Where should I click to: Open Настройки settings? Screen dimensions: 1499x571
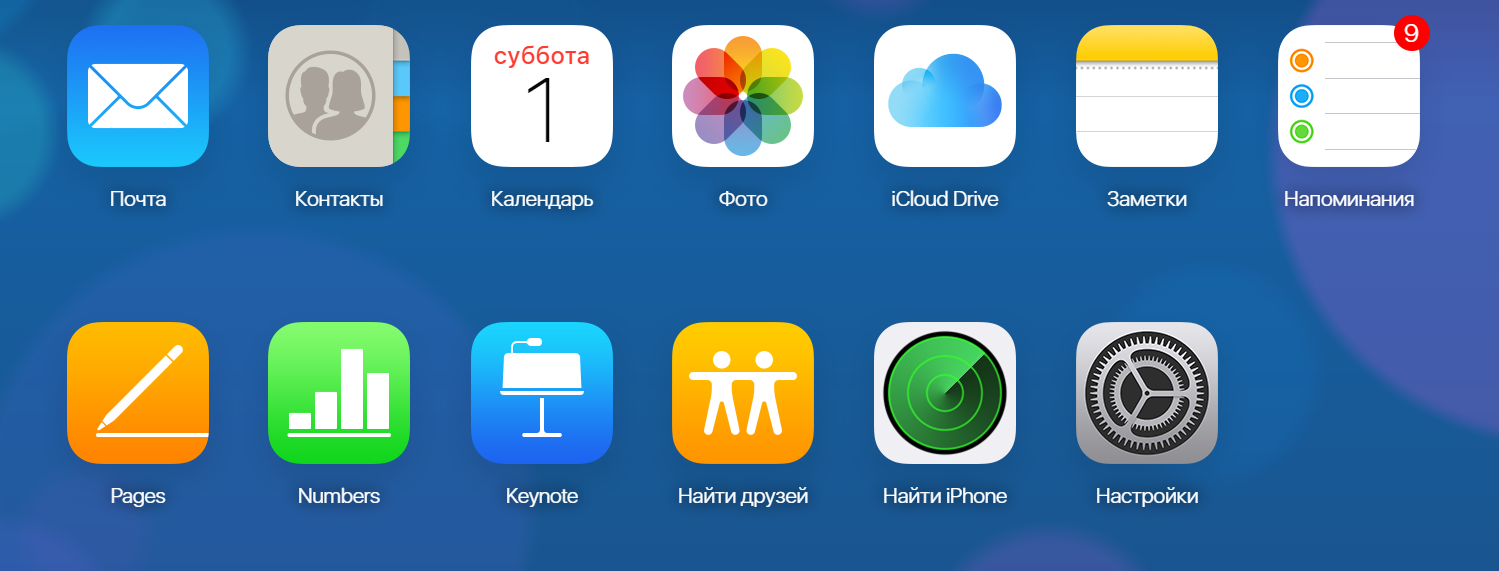coord(1147,393)
